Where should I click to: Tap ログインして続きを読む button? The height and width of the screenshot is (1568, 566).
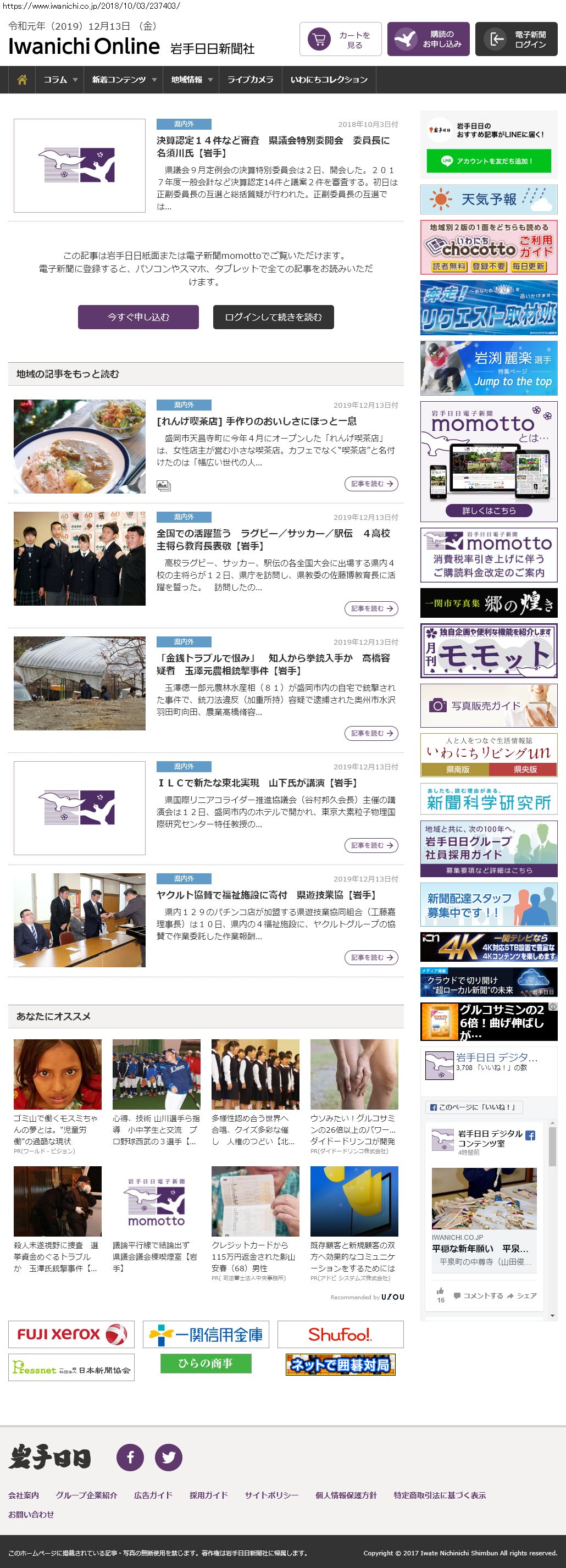273,317
